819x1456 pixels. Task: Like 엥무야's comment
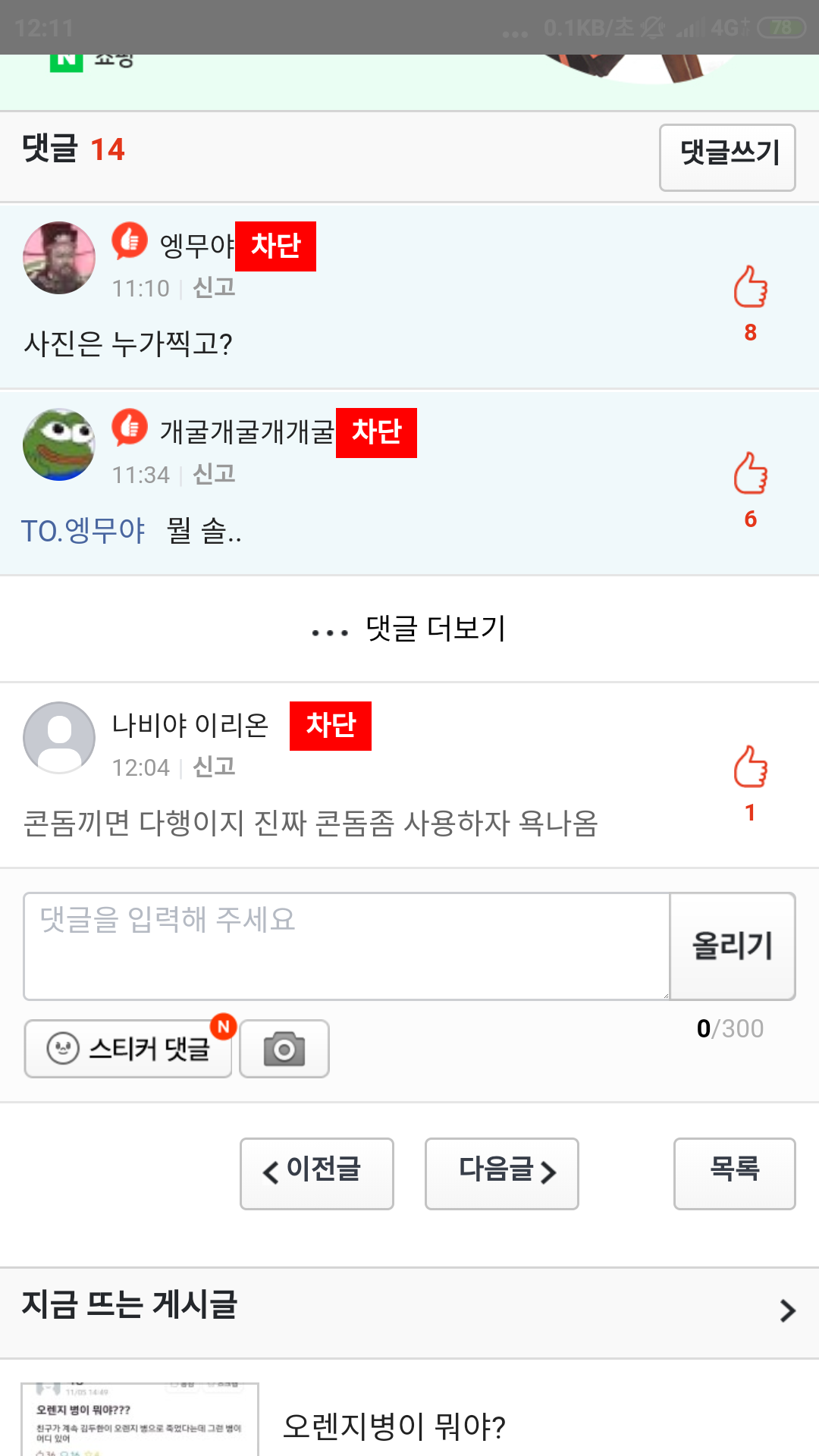750,288
